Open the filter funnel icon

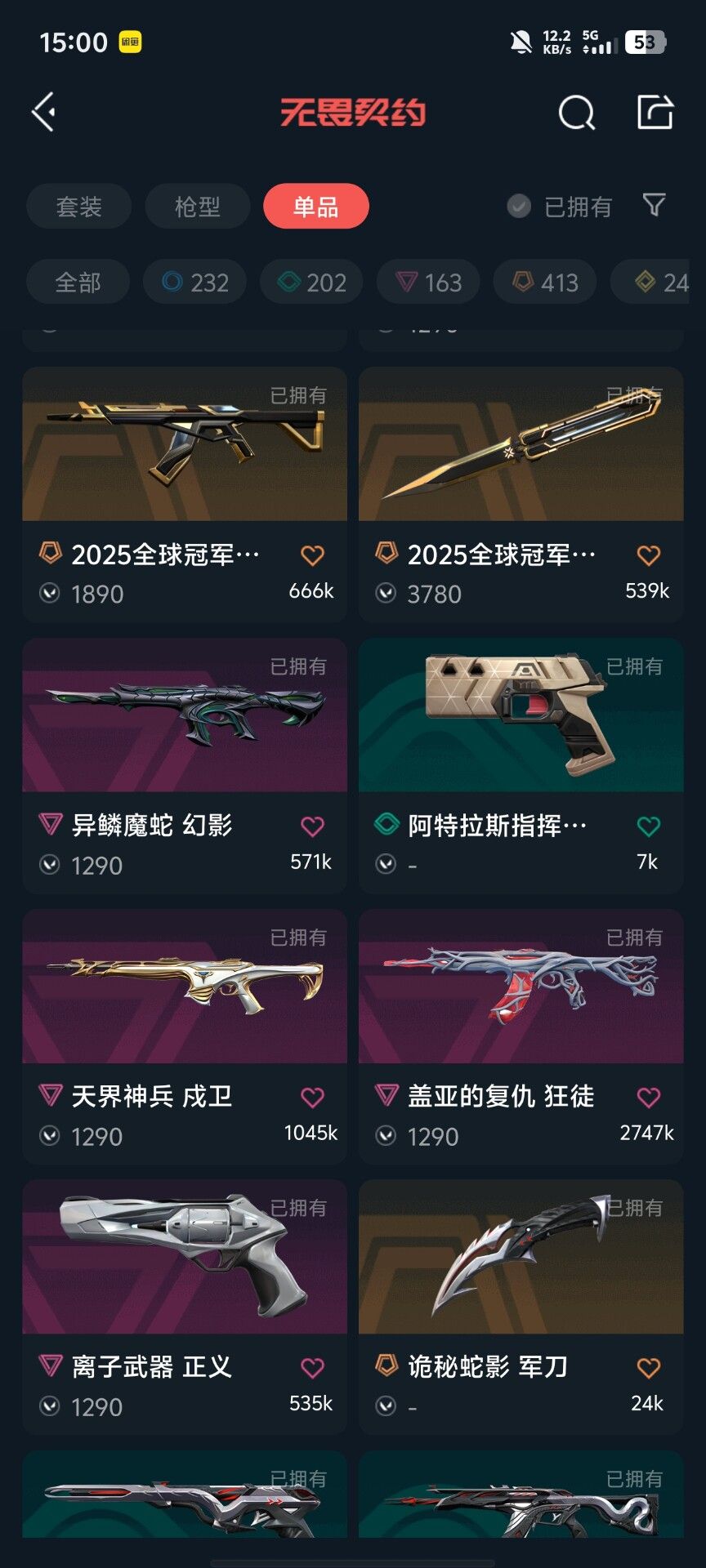[654, 206]
